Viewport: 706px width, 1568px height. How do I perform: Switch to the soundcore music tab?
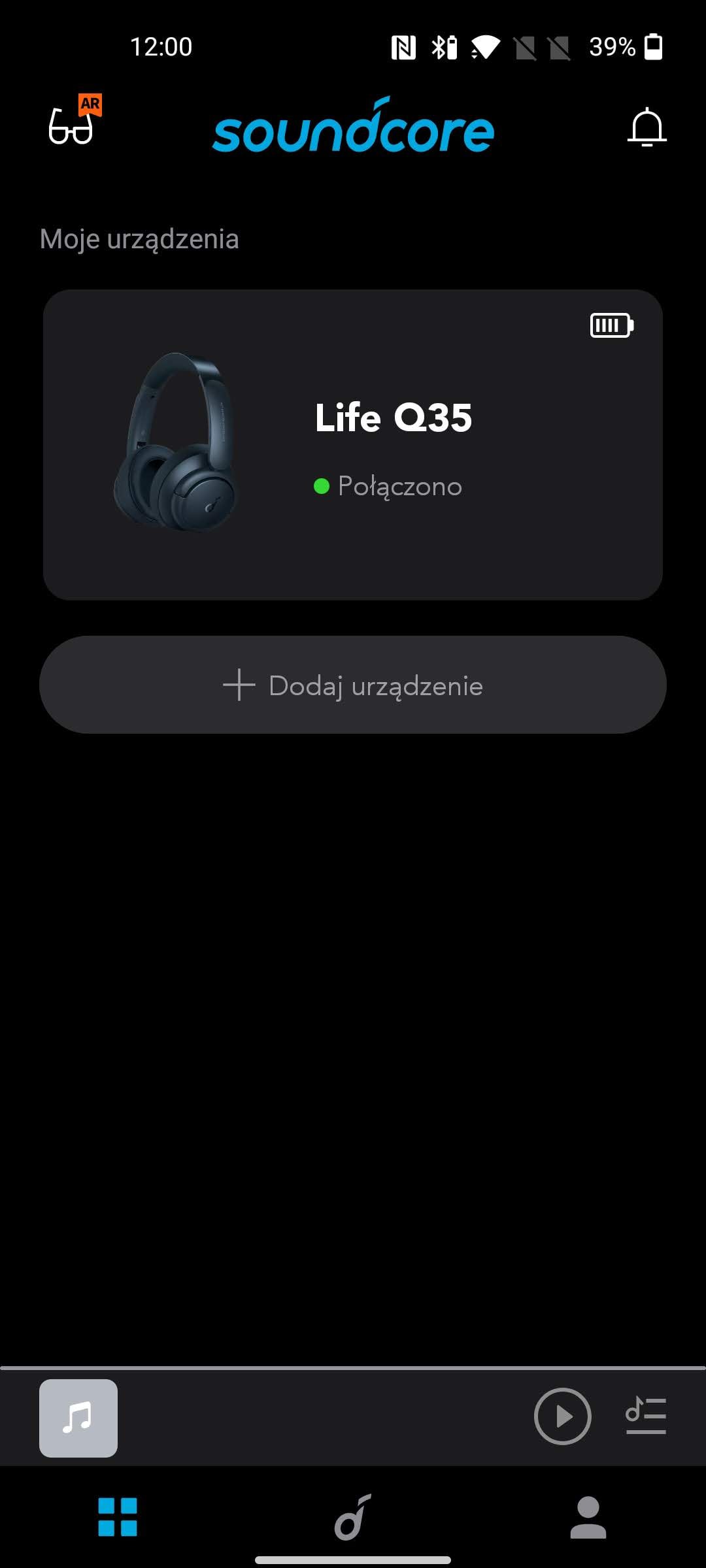353,1517
